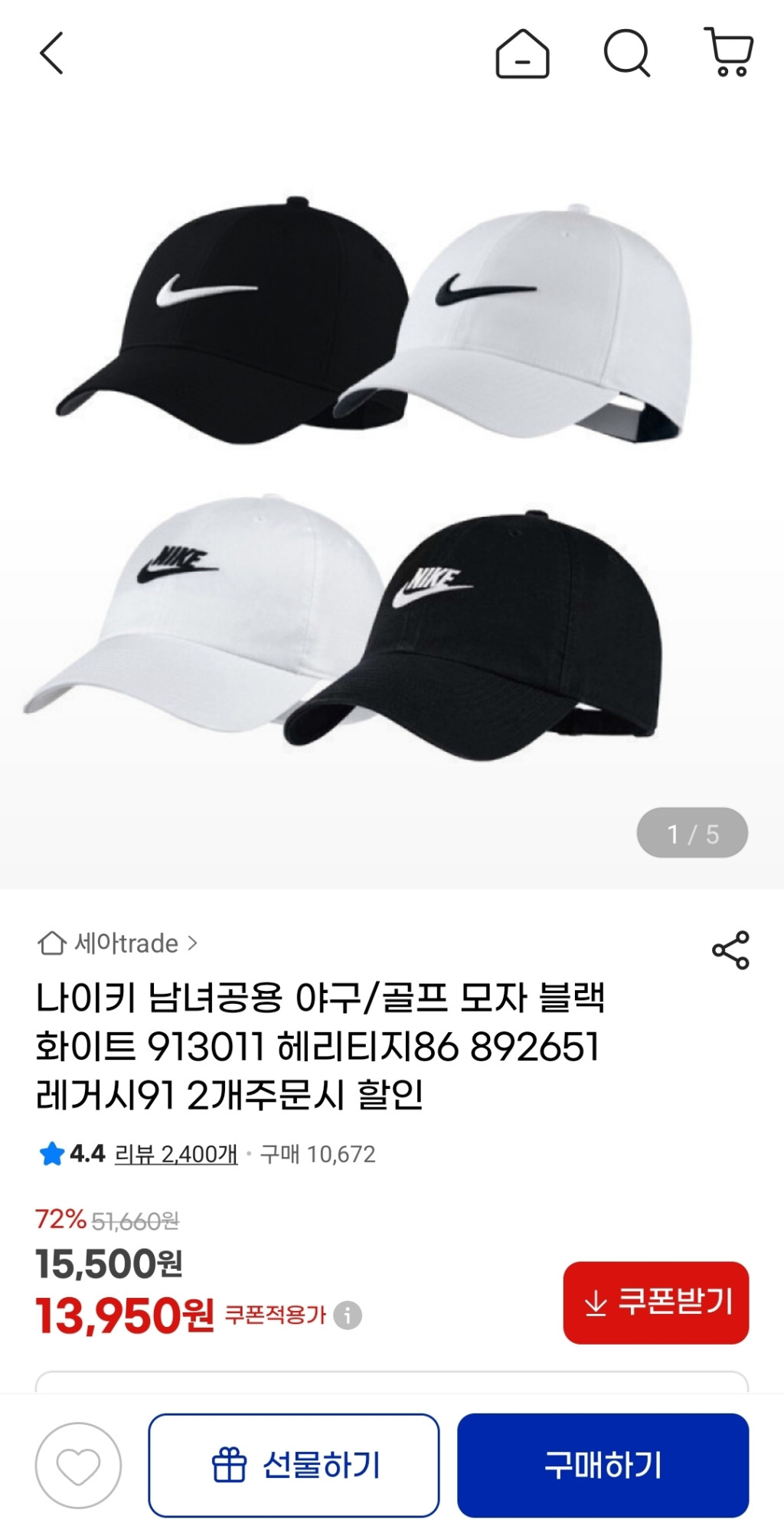
Task: Open search from the top bar
Action: coord(627,54)
